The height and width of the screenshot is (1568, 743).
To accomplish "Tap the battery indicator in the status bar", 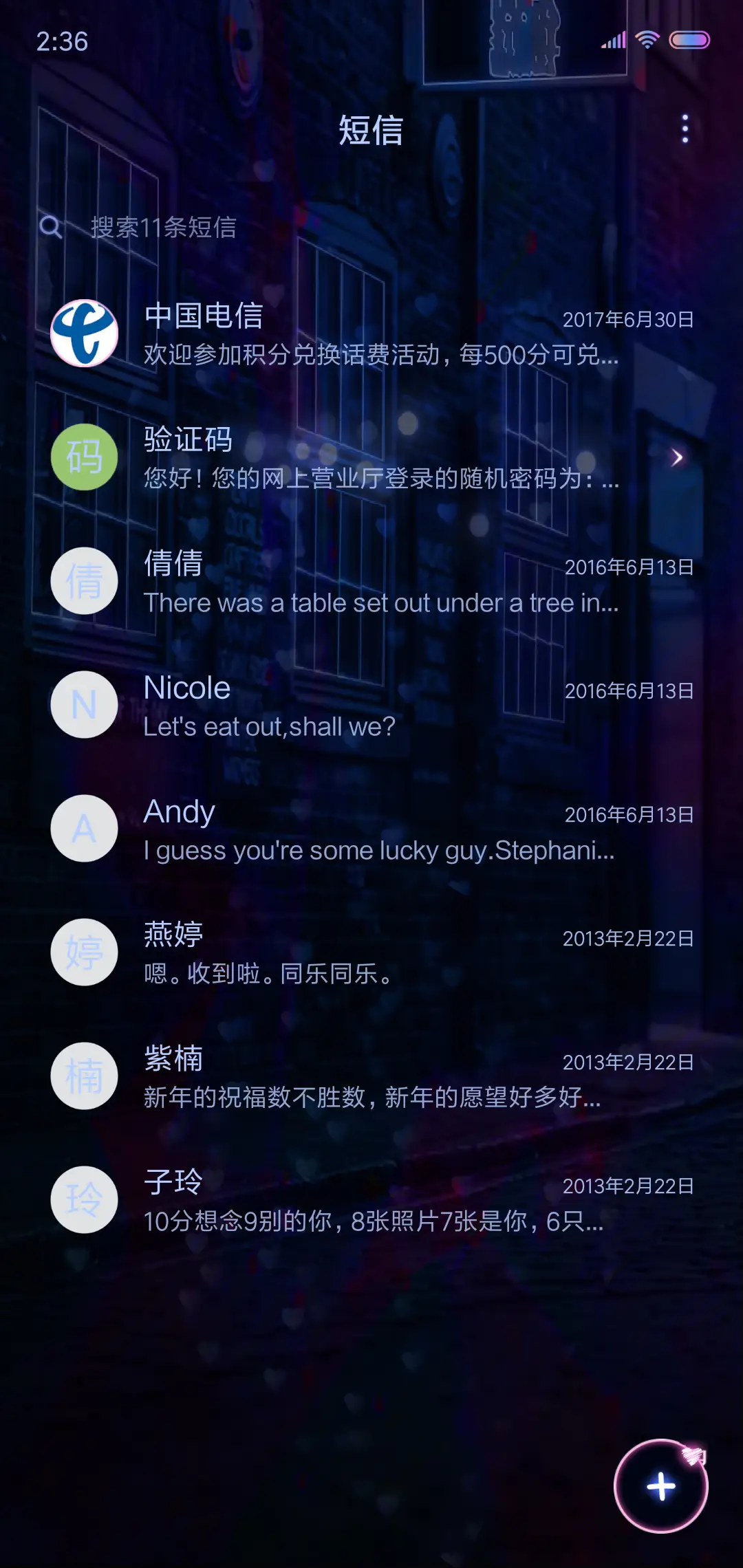I will coord(690,40).
